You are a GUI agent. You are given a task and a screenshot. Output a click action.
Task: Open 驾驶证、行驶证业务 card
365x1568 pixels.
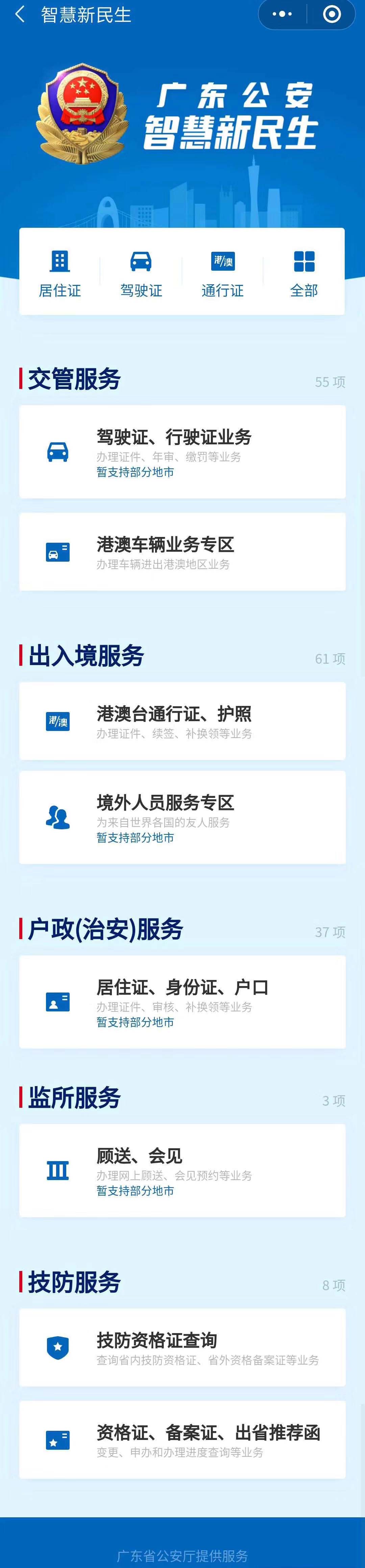pos(182,452)
